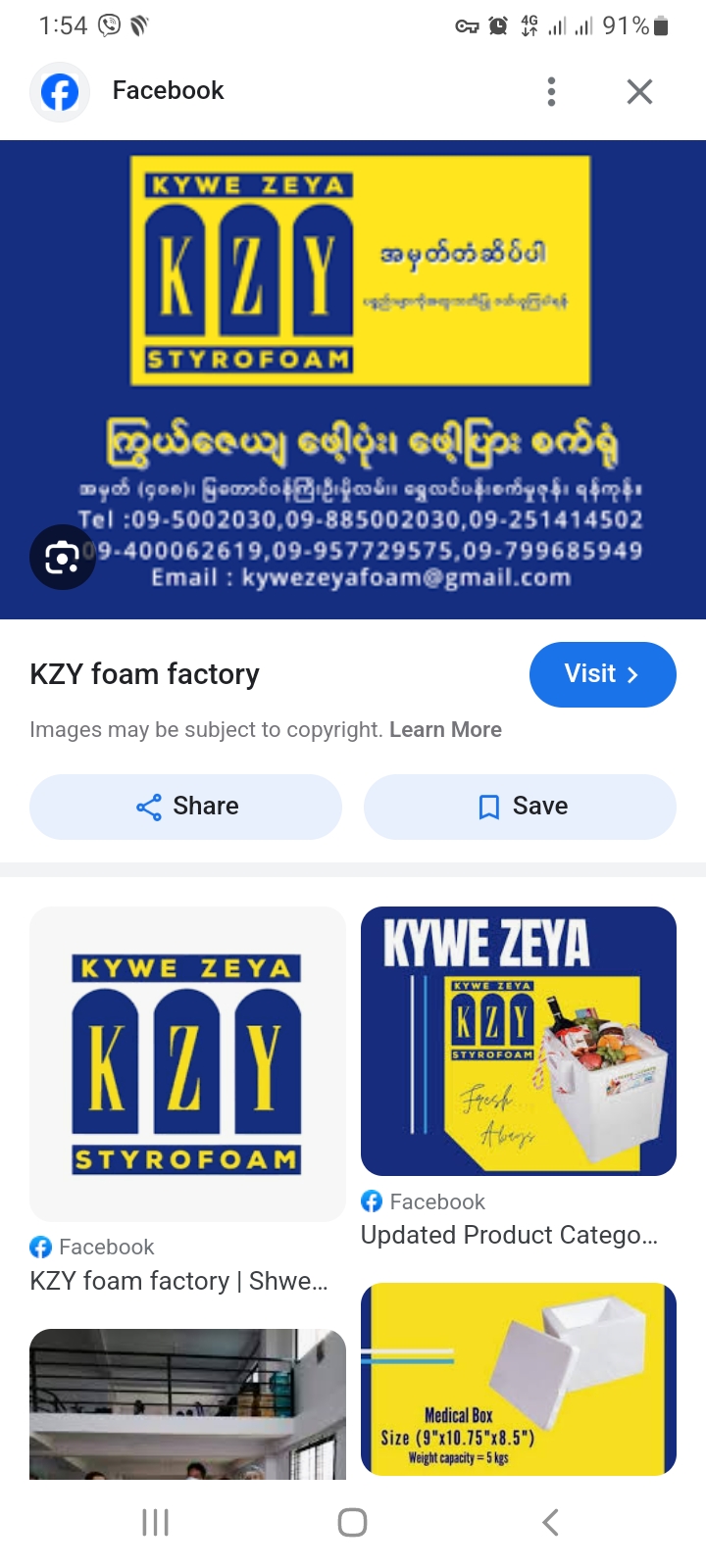Image resolution: width=706 pixels, height=1568 pixels.
Task: Open the Medical Box image result
Action: click(x=518, y=1378)
